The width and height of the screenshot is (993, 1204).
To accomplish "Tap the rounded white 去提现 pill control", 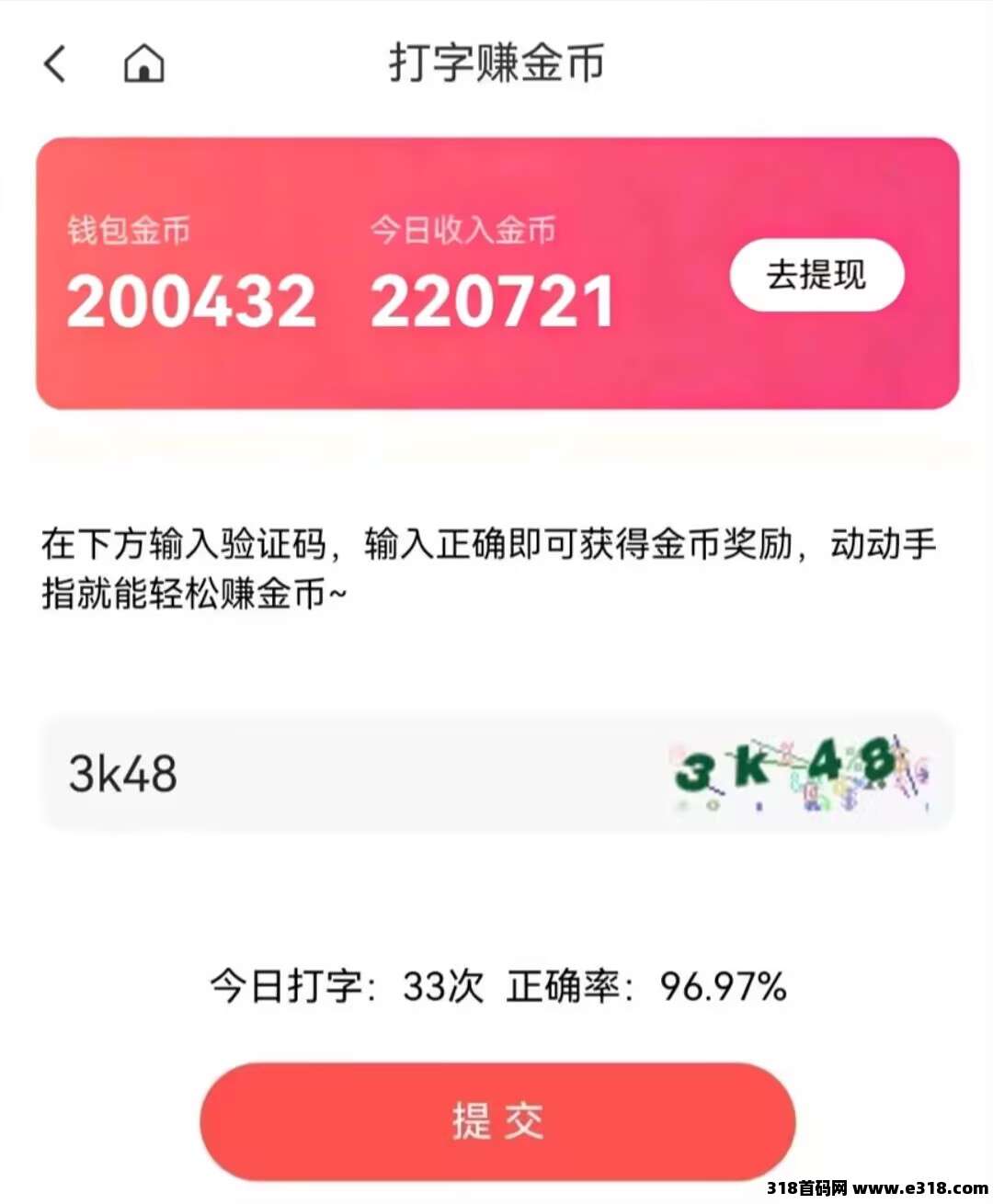I will [816, 275].
